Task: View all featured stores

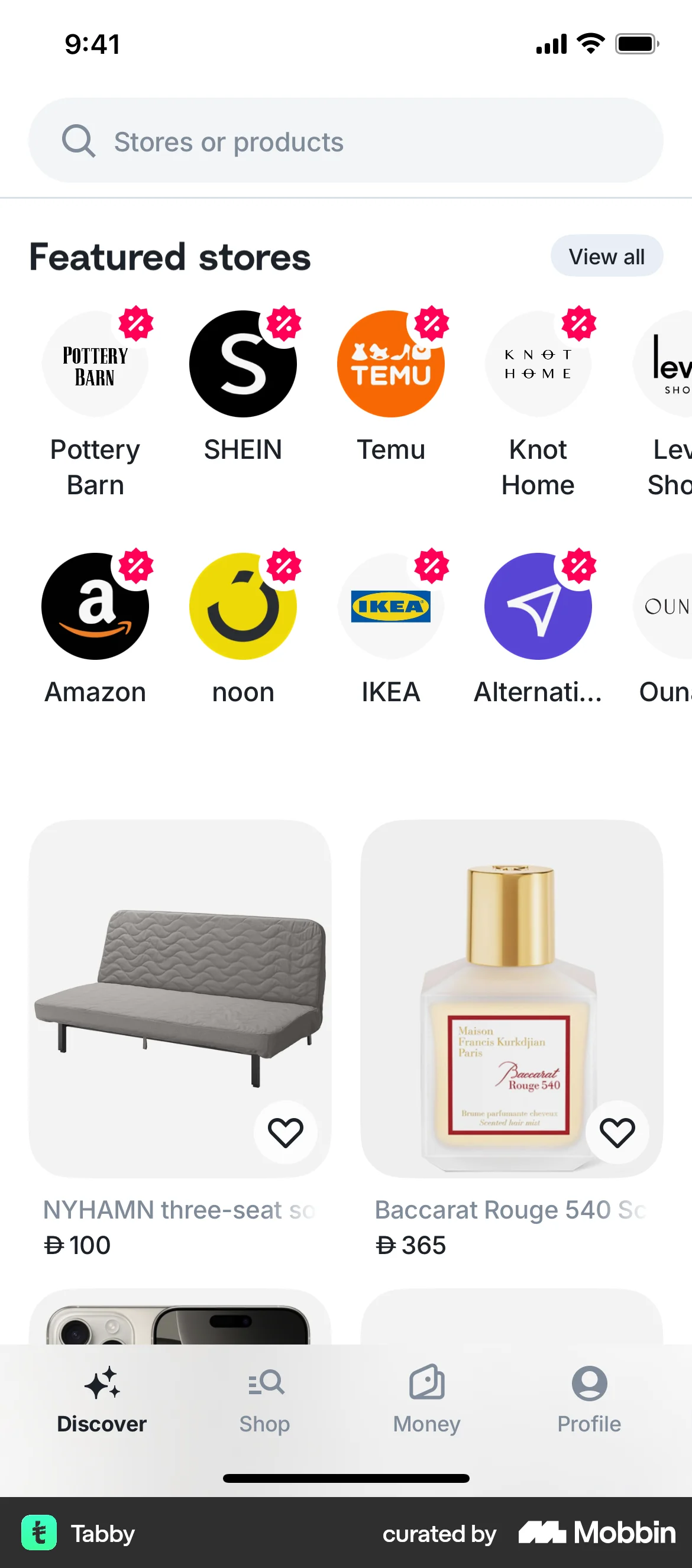Action: click(606, 256)
